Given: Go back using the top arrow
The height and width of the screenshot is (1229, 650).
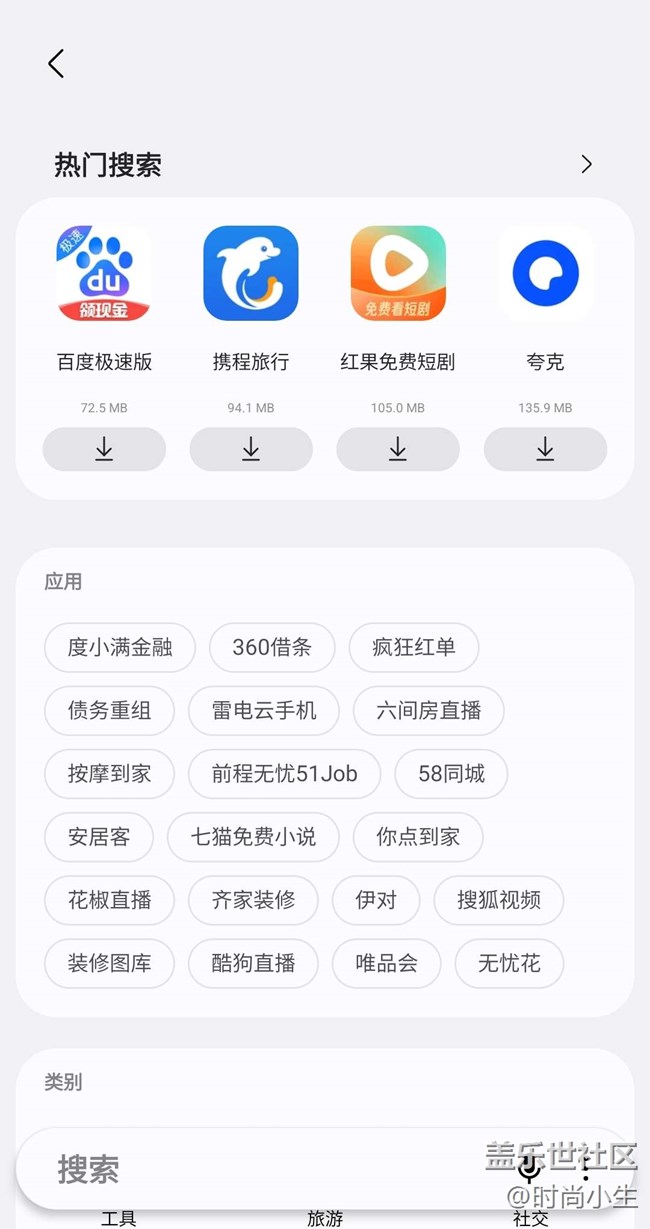Looking at the screenshot, I should pyautogui.click(x=56, y=64).
